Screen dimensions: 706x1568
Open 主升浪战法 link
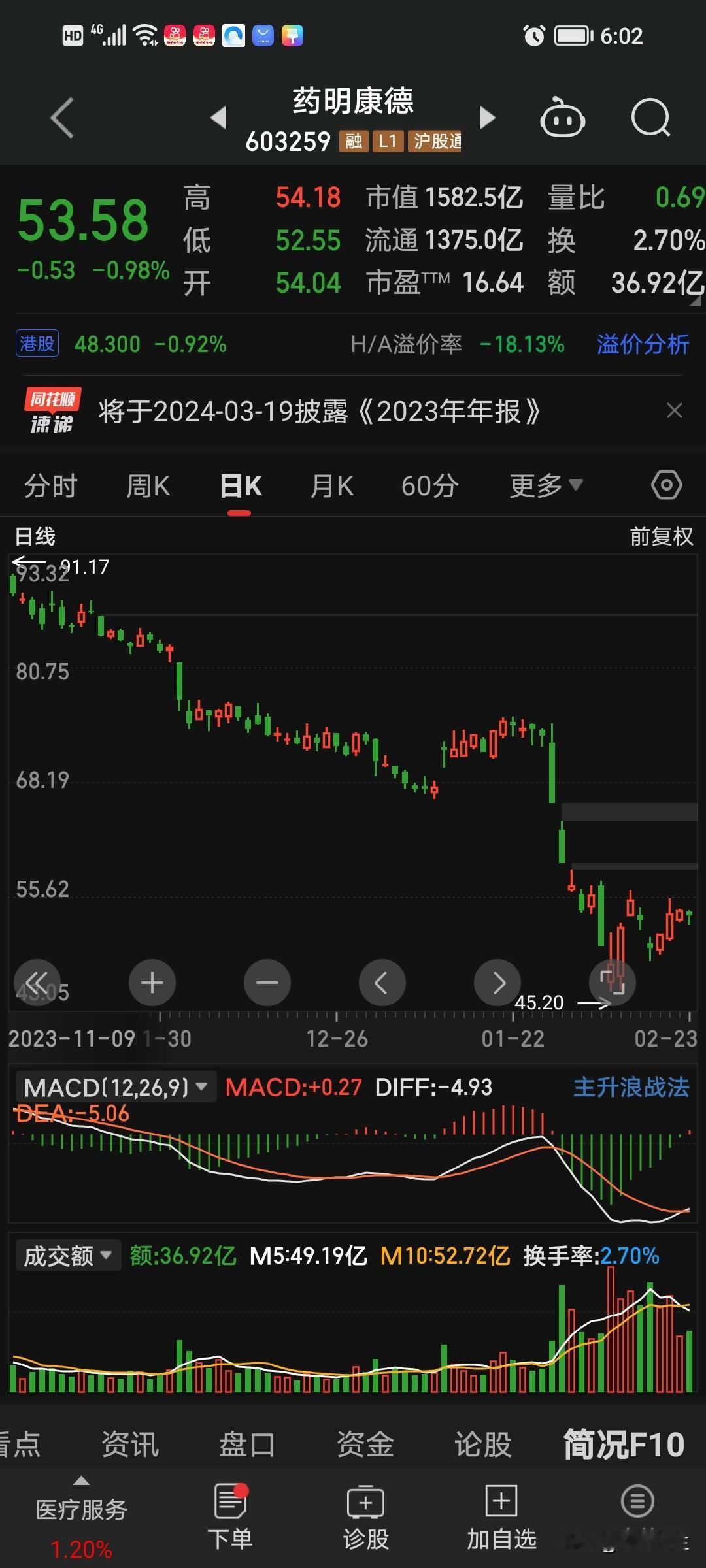pos(631,1088)
